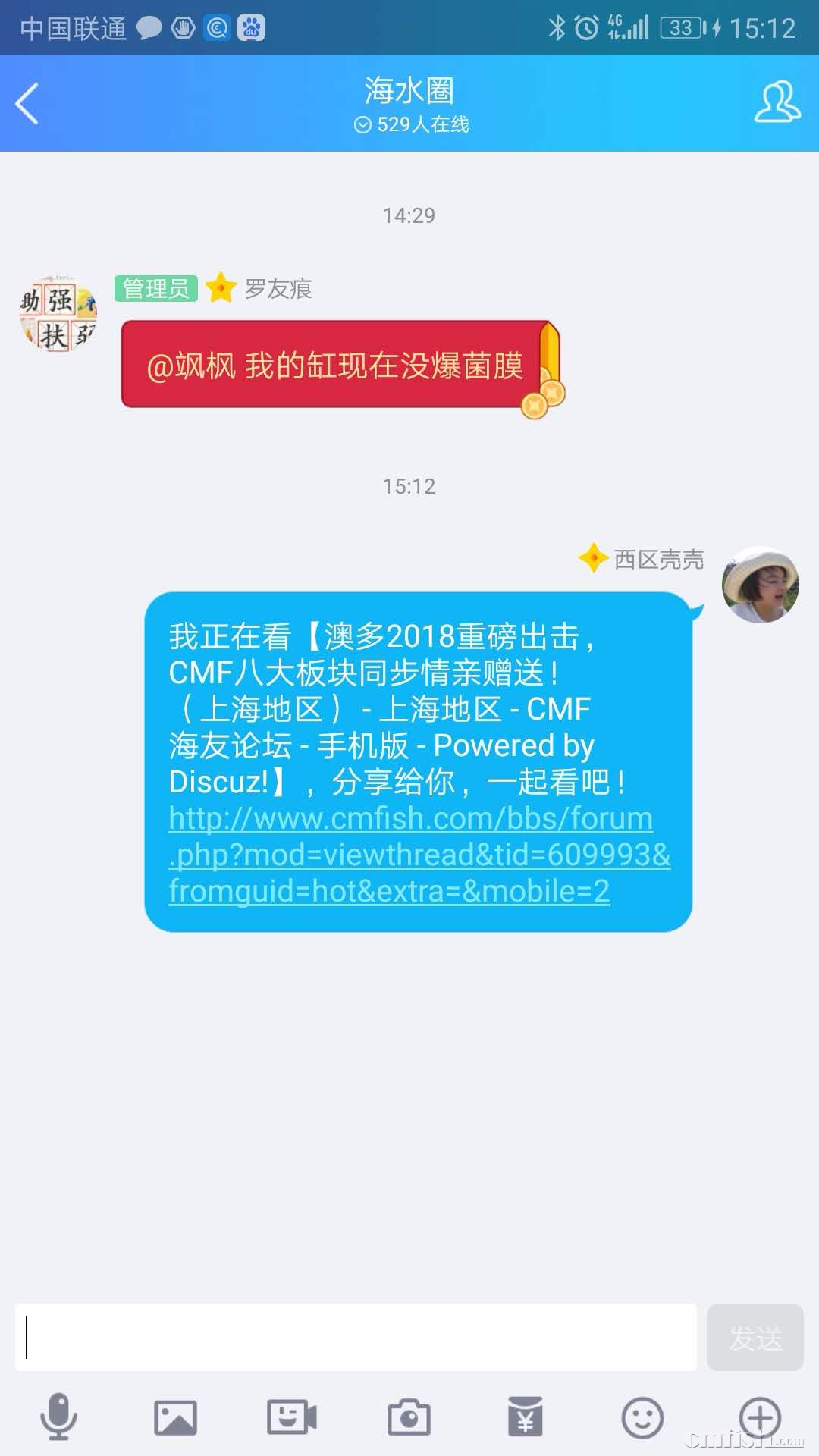The width and height of the screenshot is (819, 1456).
Task: Record a voice message with microphone
Action: (x=58, y=1417)
